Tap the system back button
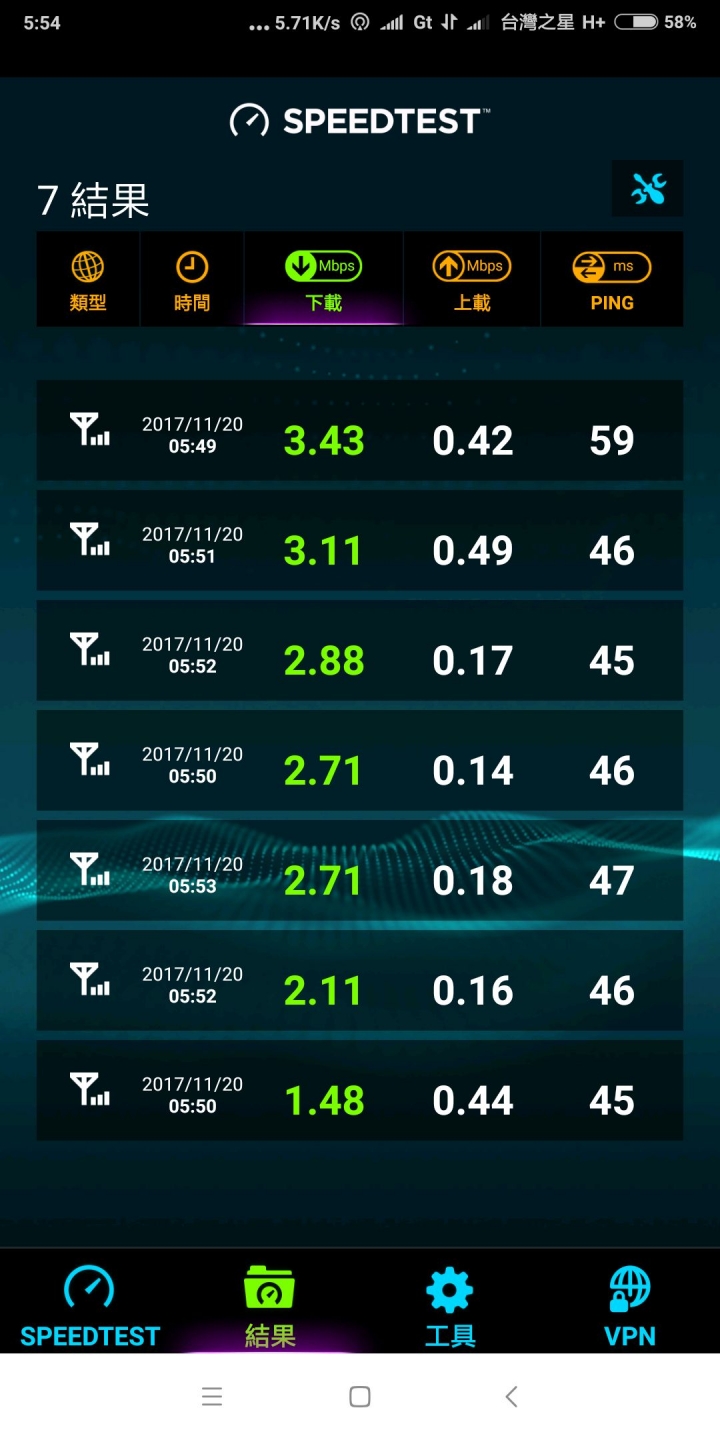 tap(511, 1397)
